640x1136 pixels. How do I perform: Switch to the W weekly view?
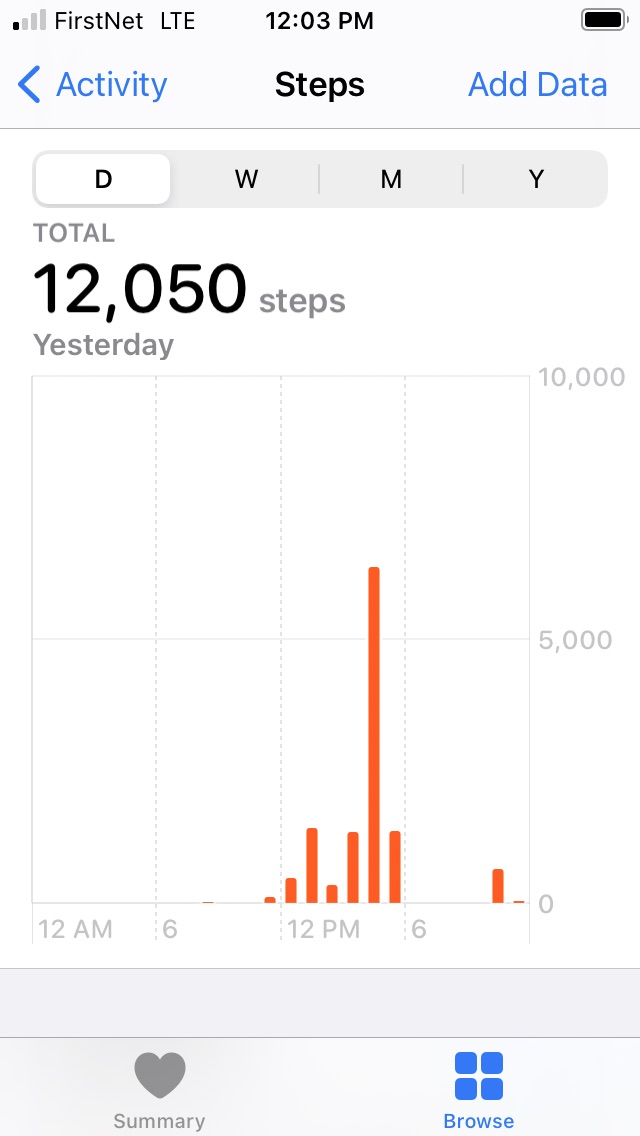246,178
